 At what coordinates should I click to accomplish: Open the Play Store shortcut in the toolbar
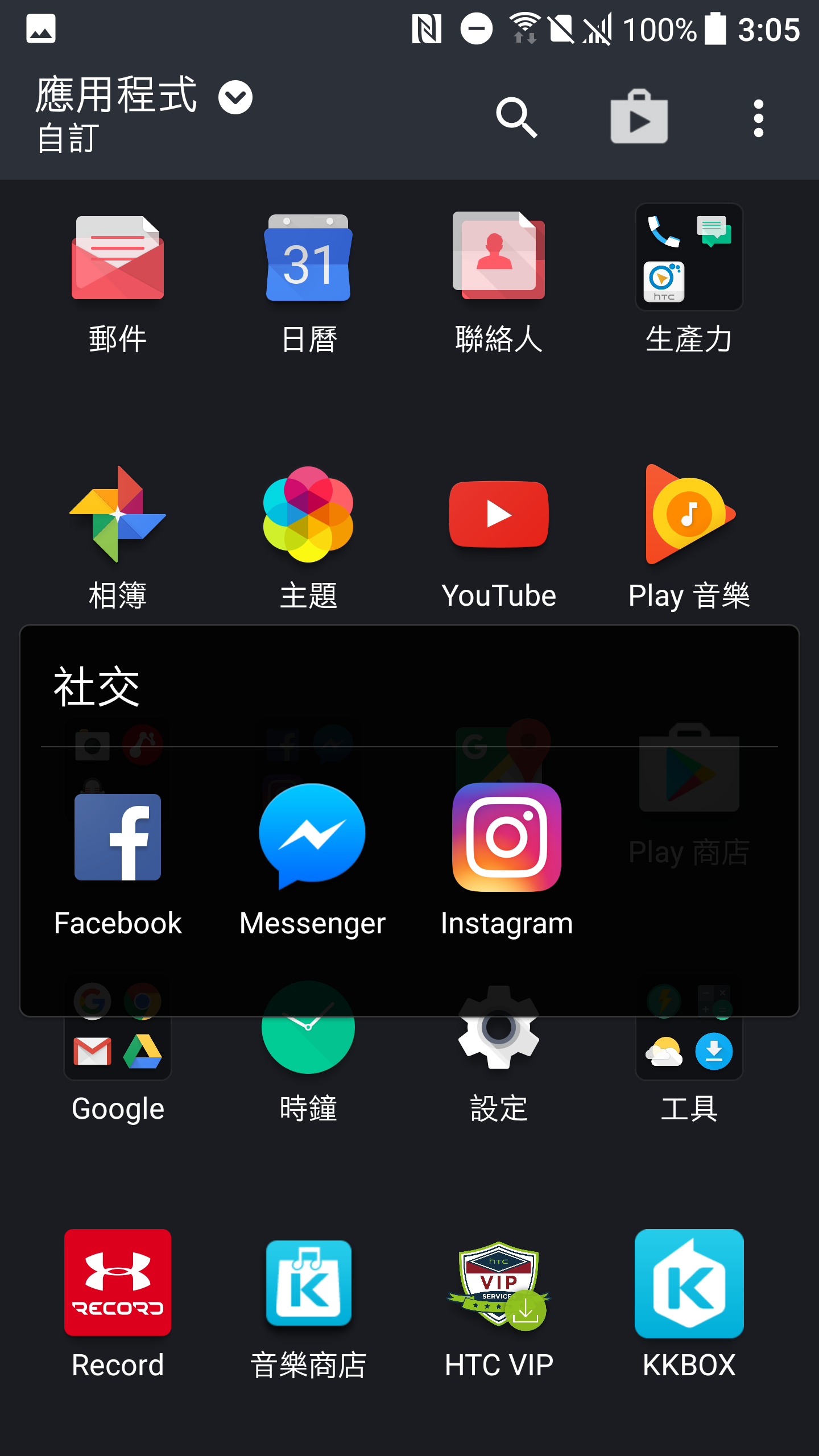[639, 117]
